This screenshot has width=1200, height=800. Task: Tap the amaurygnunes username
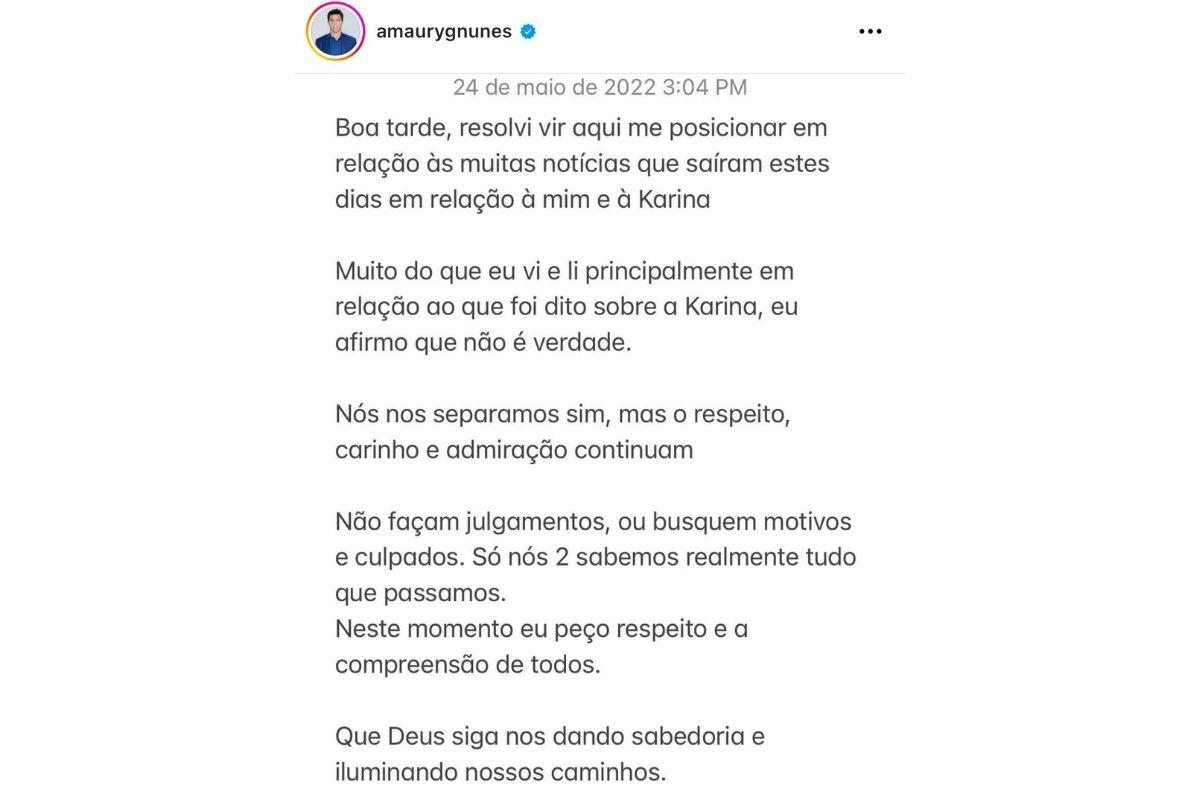coord(443,32)
